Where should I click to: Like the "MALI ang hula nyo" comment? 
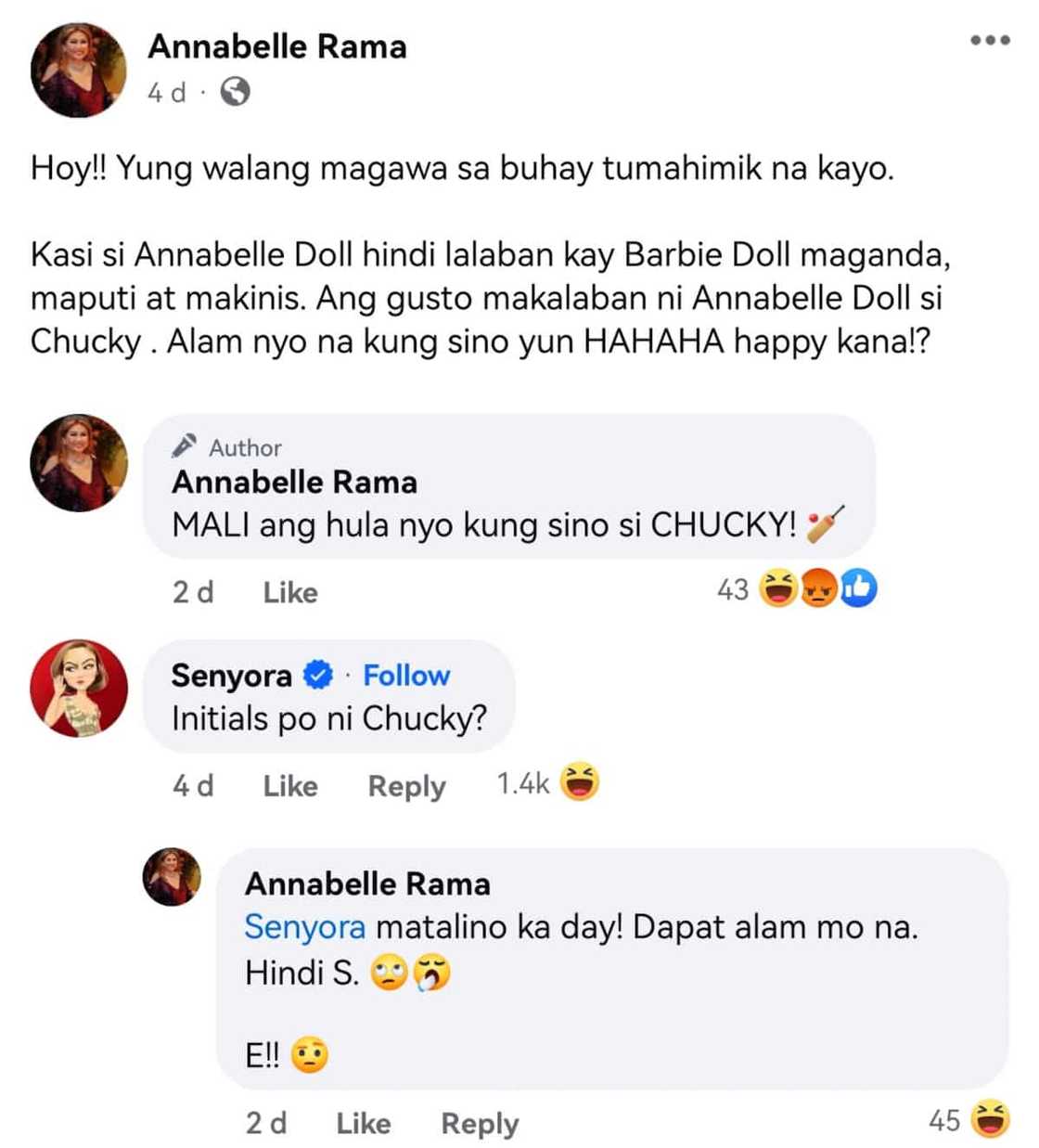pos(289,592)
